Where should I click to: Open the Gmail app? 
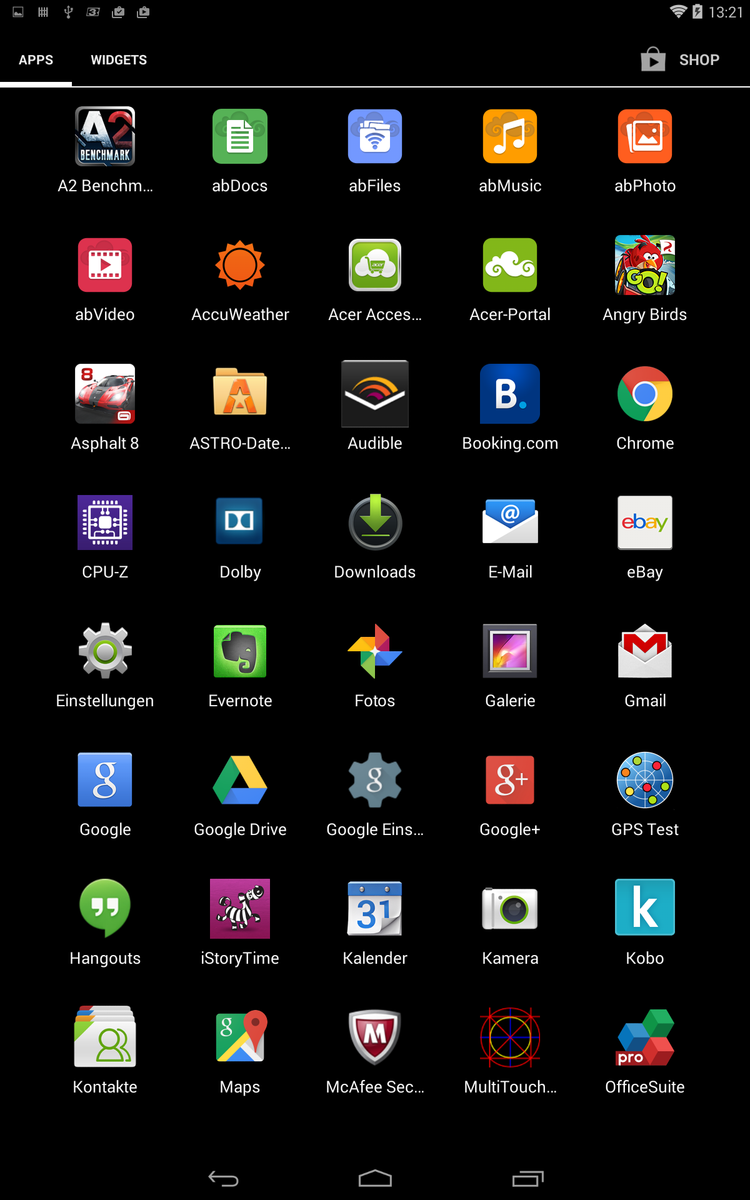(x=645, y=652)
